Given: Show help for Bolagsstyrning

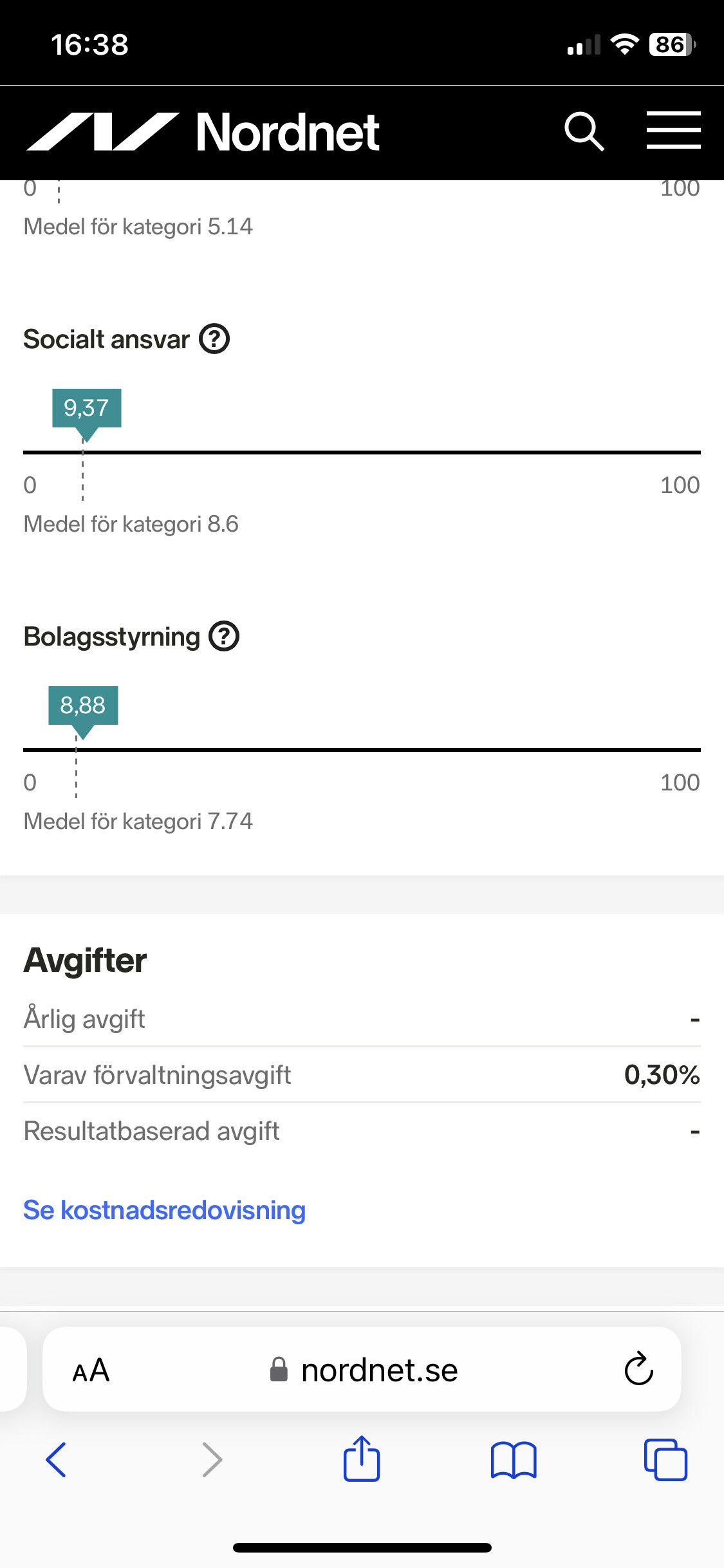Looking at the screenshot, I should 225,637.
